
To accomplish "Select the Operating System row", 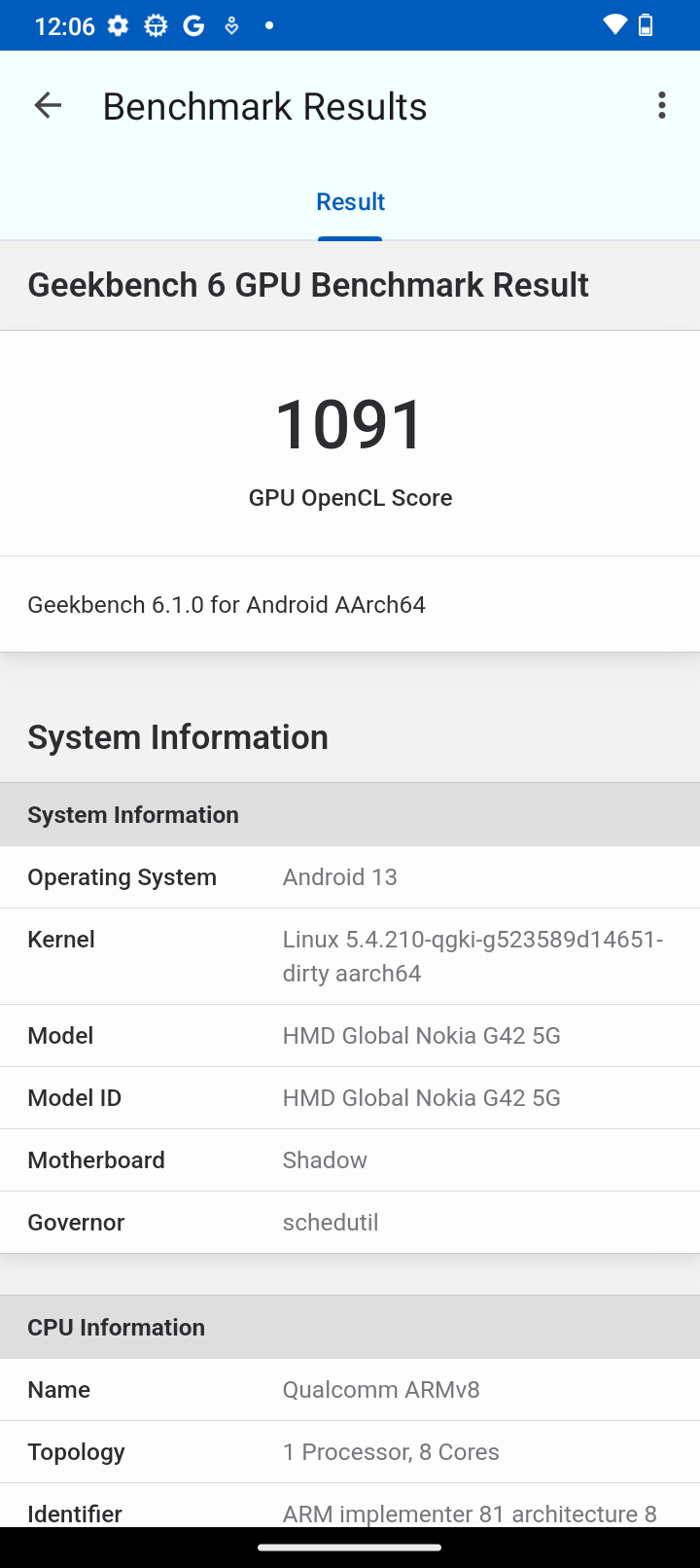I will [350, 876].
